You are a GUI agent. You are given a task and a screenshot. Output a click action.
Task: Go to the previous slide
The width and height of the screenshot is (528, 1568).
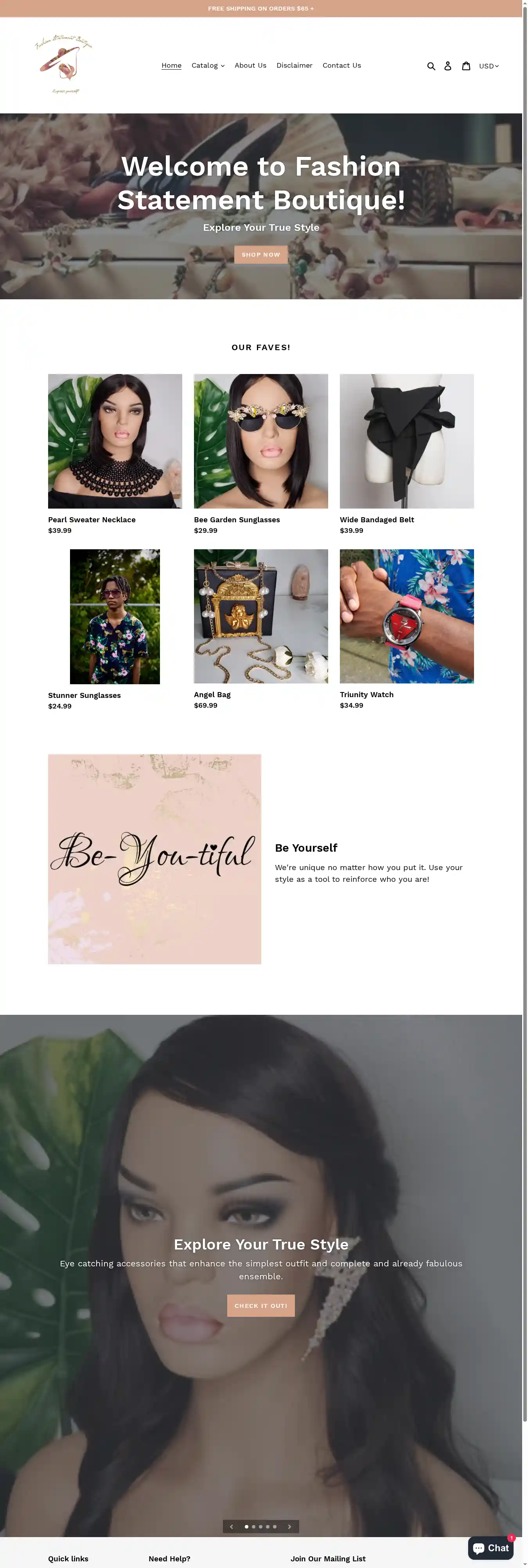pos(231,1527)
